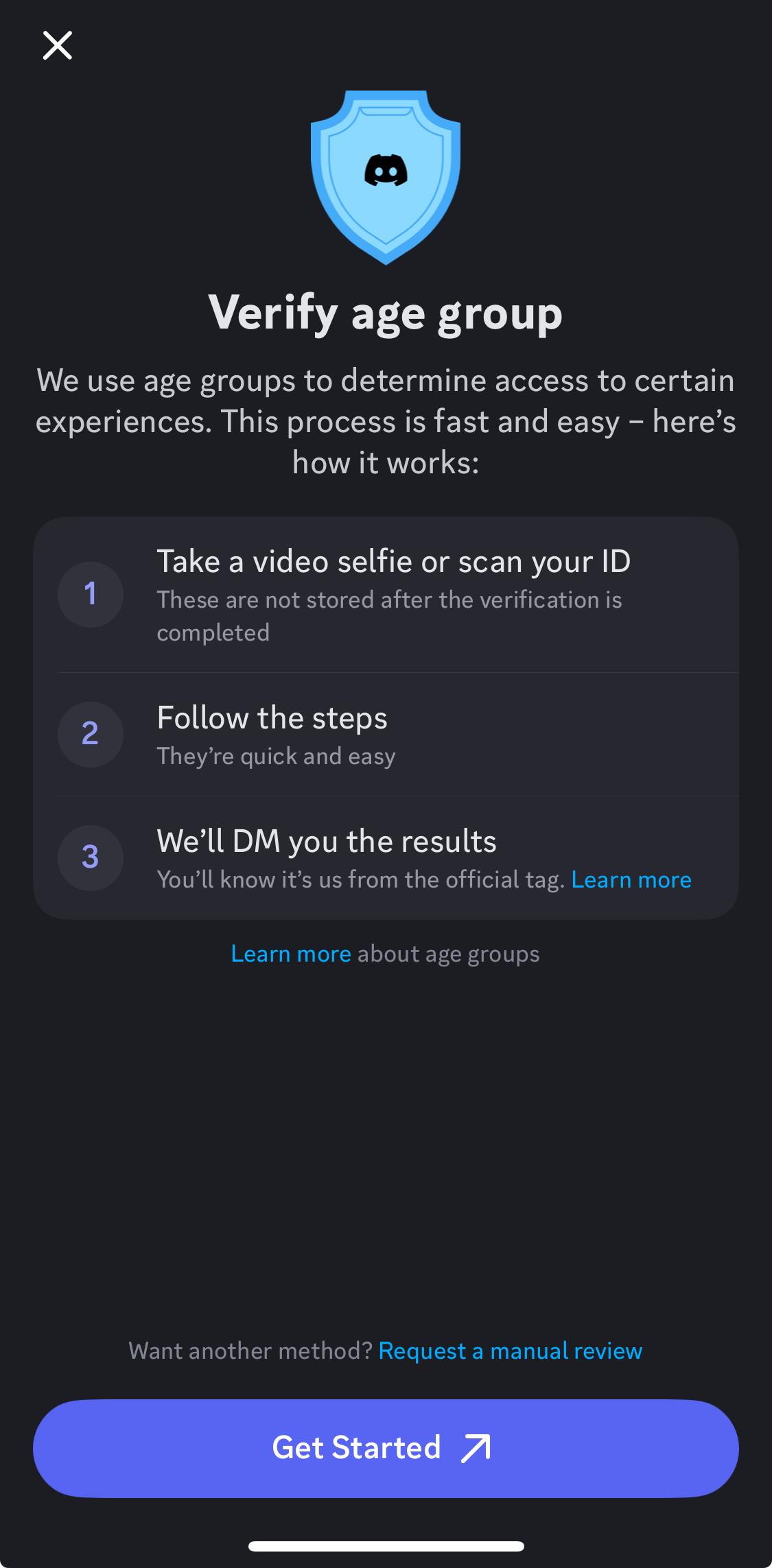Close the age verification screen
Screen dimensions: 772x1568
click(x=58, y=45)
